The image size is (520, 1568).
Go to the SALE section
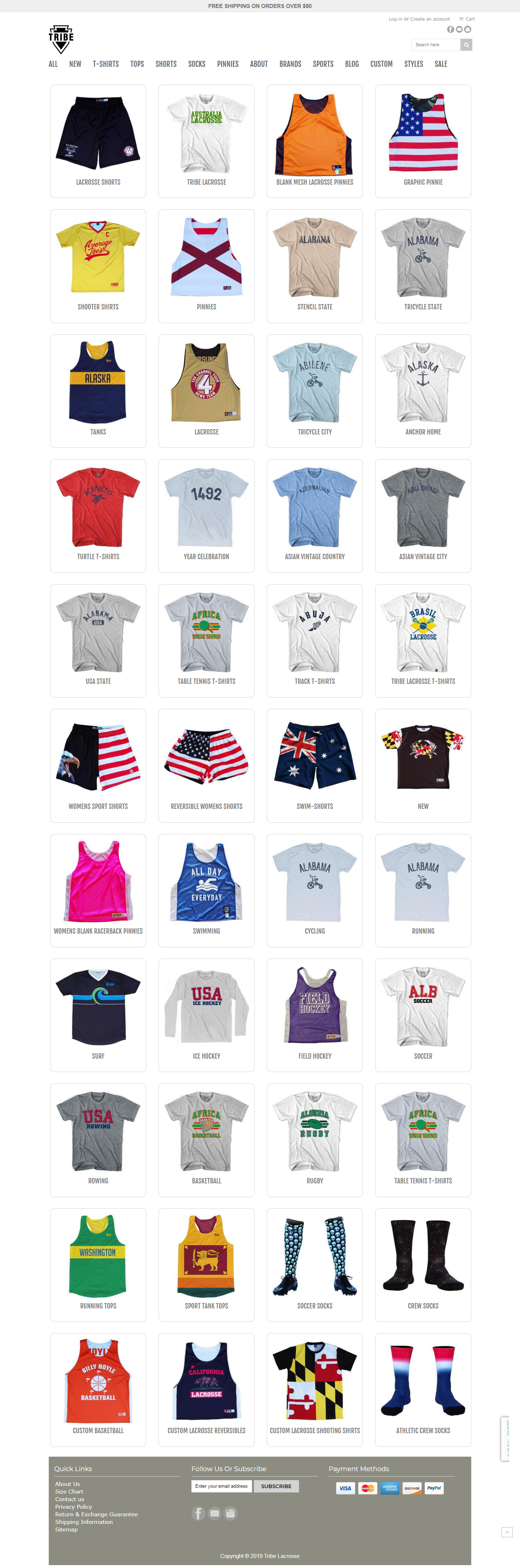[440, 64]
